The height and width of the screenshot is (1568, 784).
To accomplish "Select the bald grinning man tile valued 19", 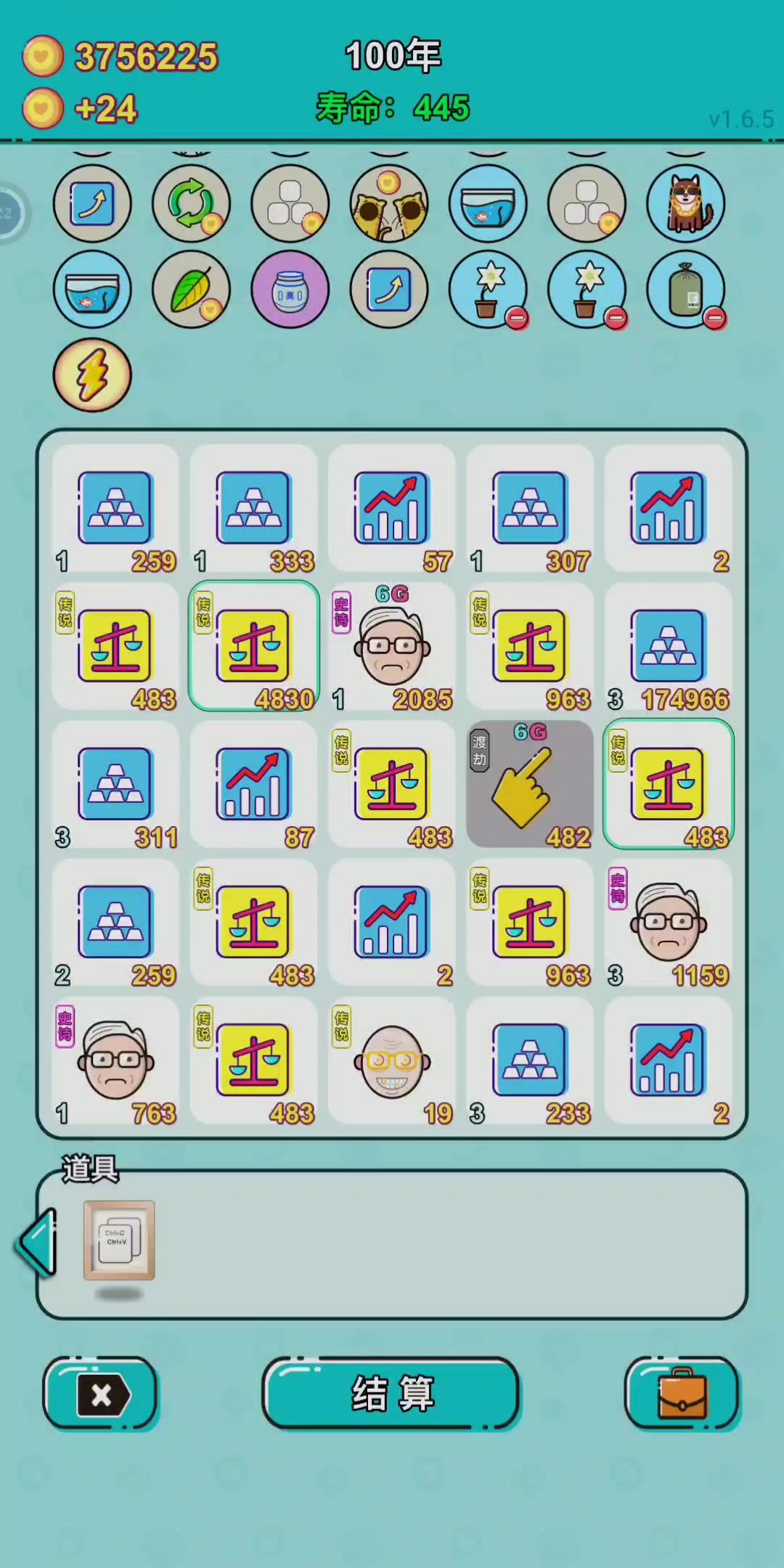I will coord(392,1061).
